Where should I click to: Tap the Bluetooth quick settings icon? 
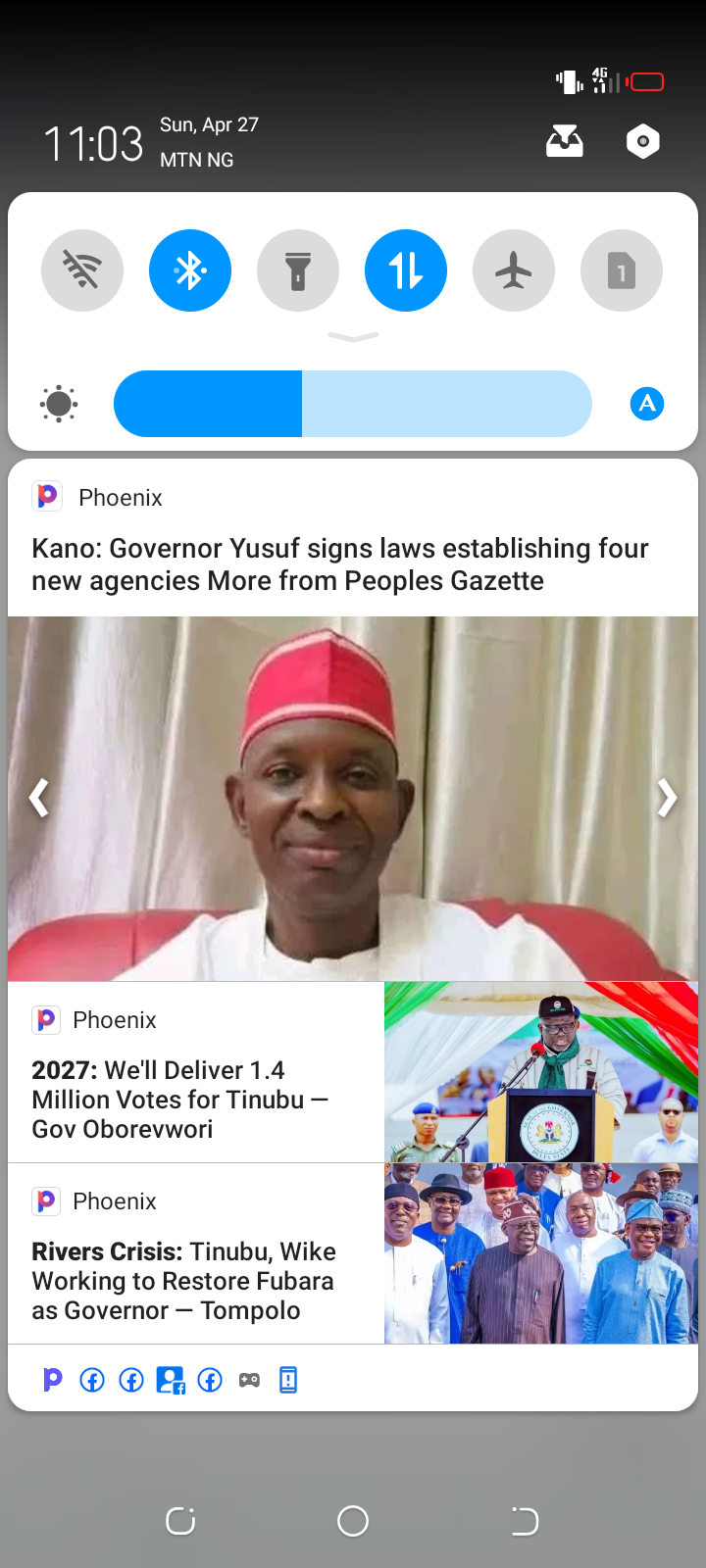189,269
